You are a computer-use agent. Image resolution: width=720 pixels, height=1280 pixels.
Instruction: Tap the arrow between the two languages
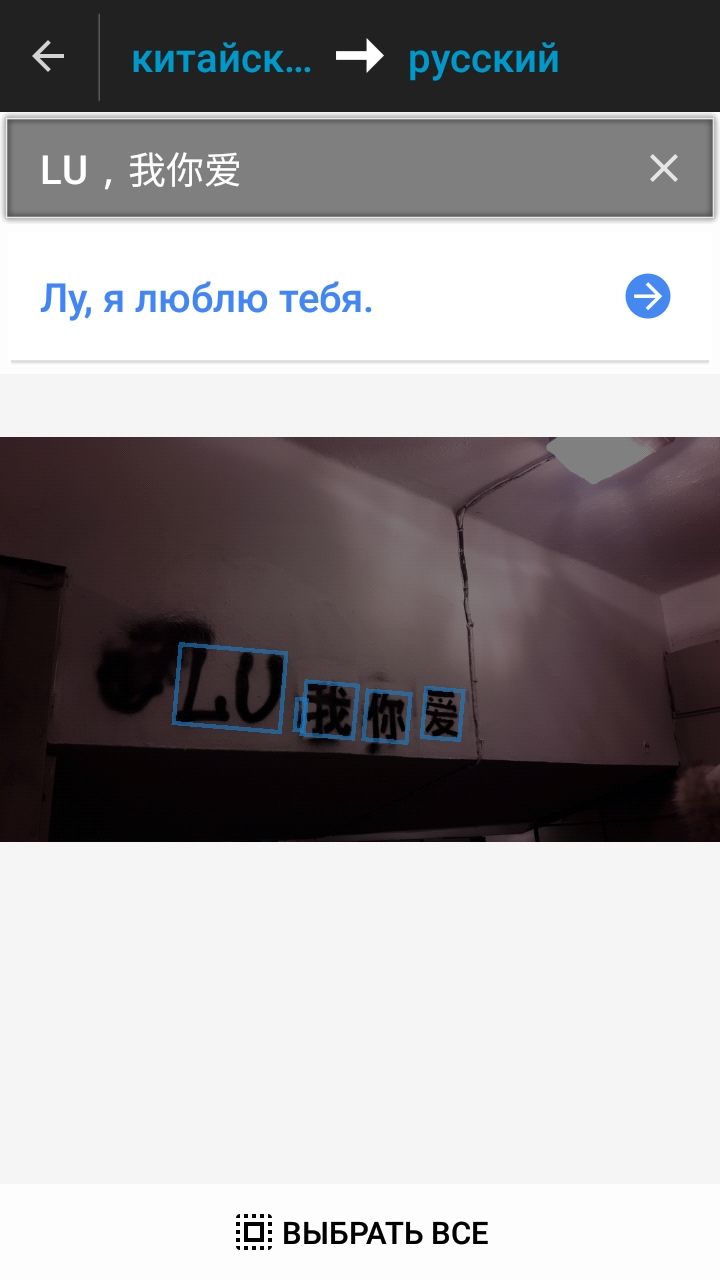[x=359, y=58]
